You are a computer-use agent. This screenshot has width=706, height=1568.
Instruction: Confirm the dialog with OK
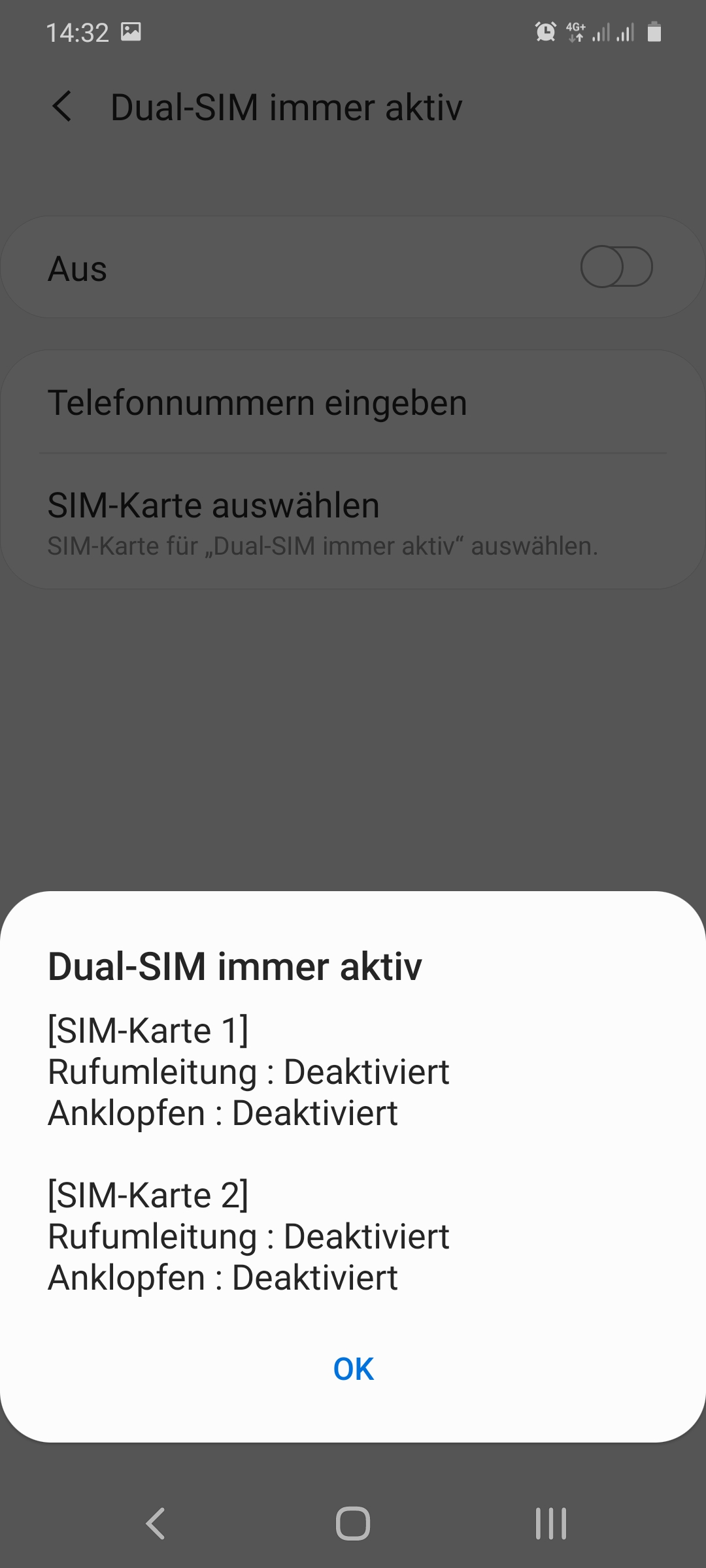353,1369
